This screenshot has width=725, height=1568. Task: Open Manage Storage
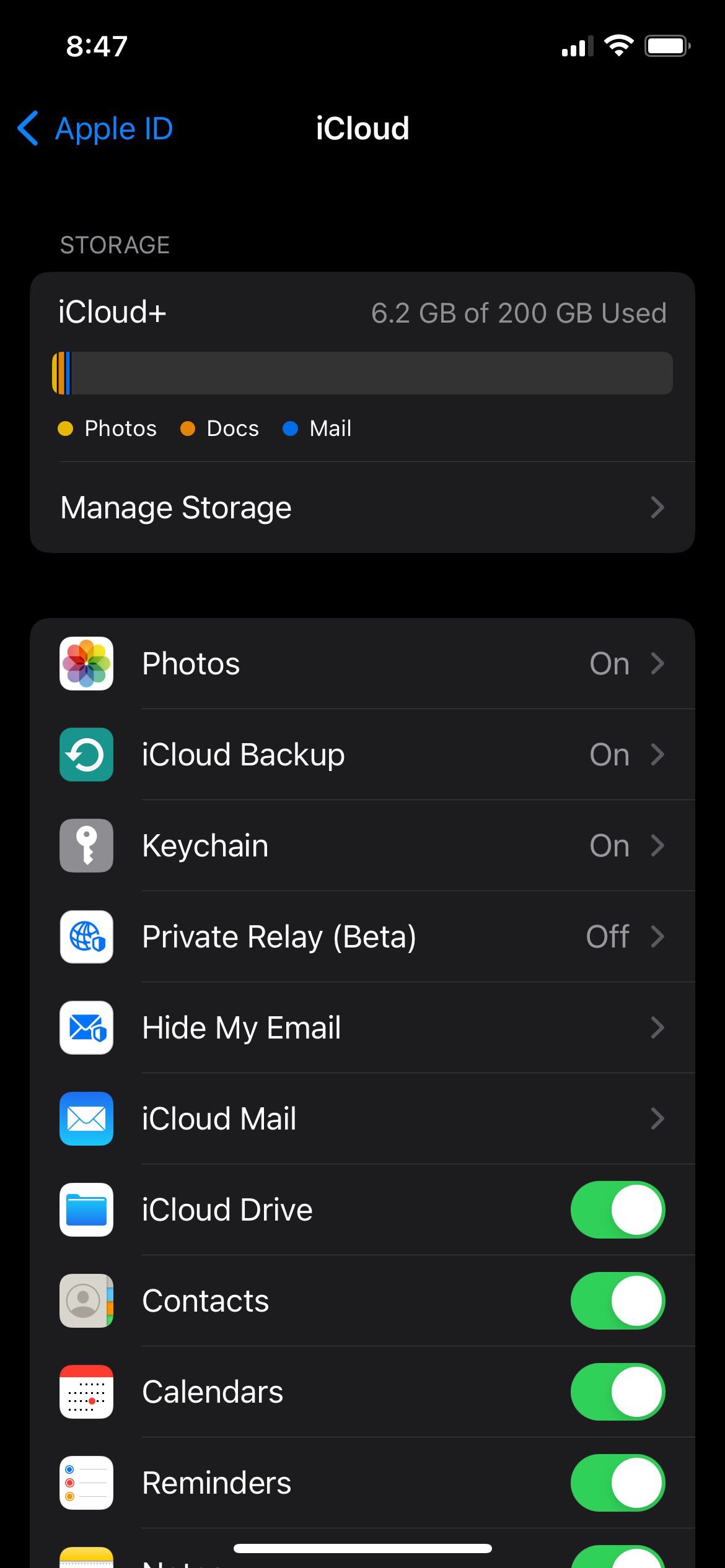[x=362, y=507]
